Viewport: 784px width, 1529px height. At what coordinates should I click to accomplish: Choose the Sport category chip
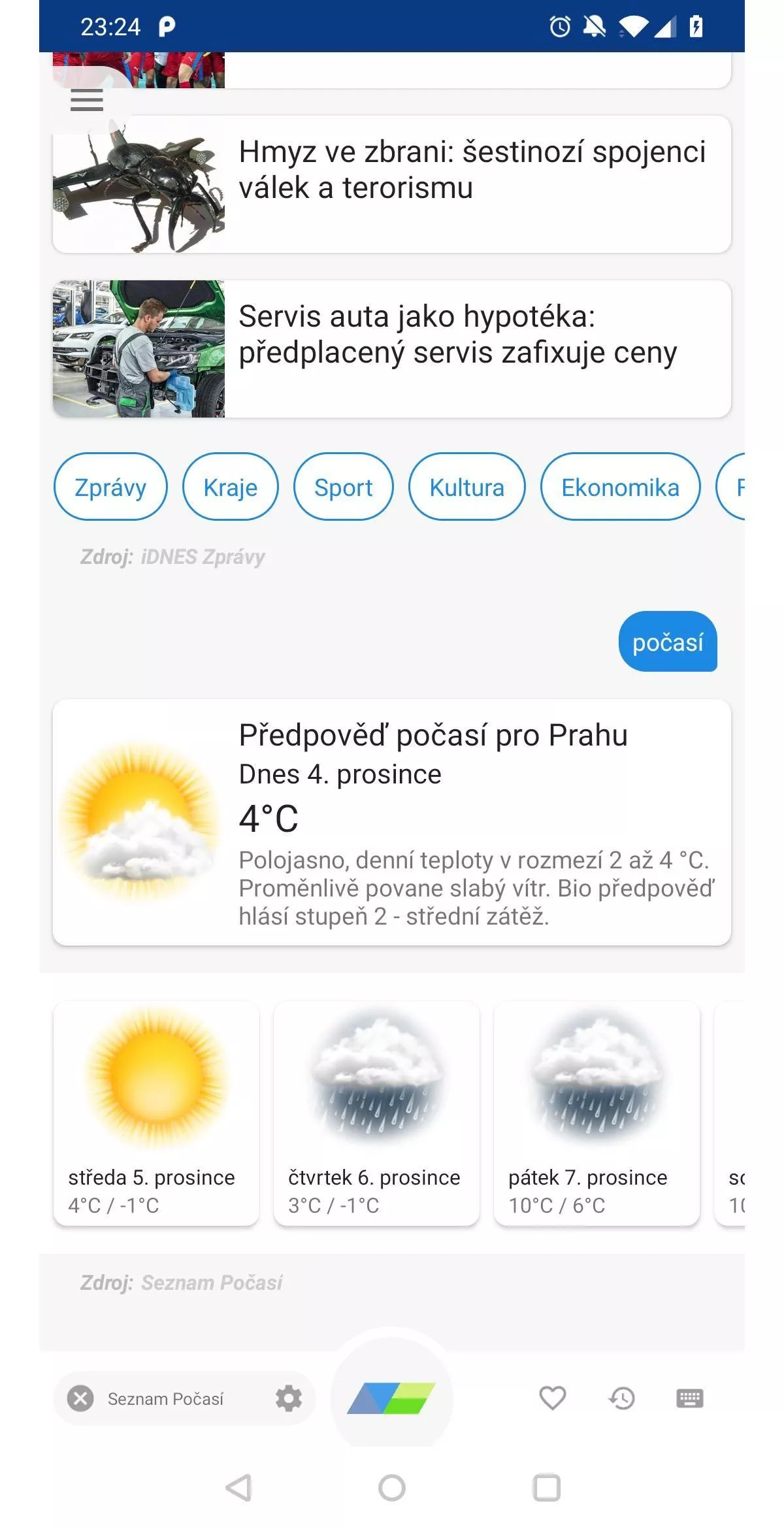click(344, 487)
